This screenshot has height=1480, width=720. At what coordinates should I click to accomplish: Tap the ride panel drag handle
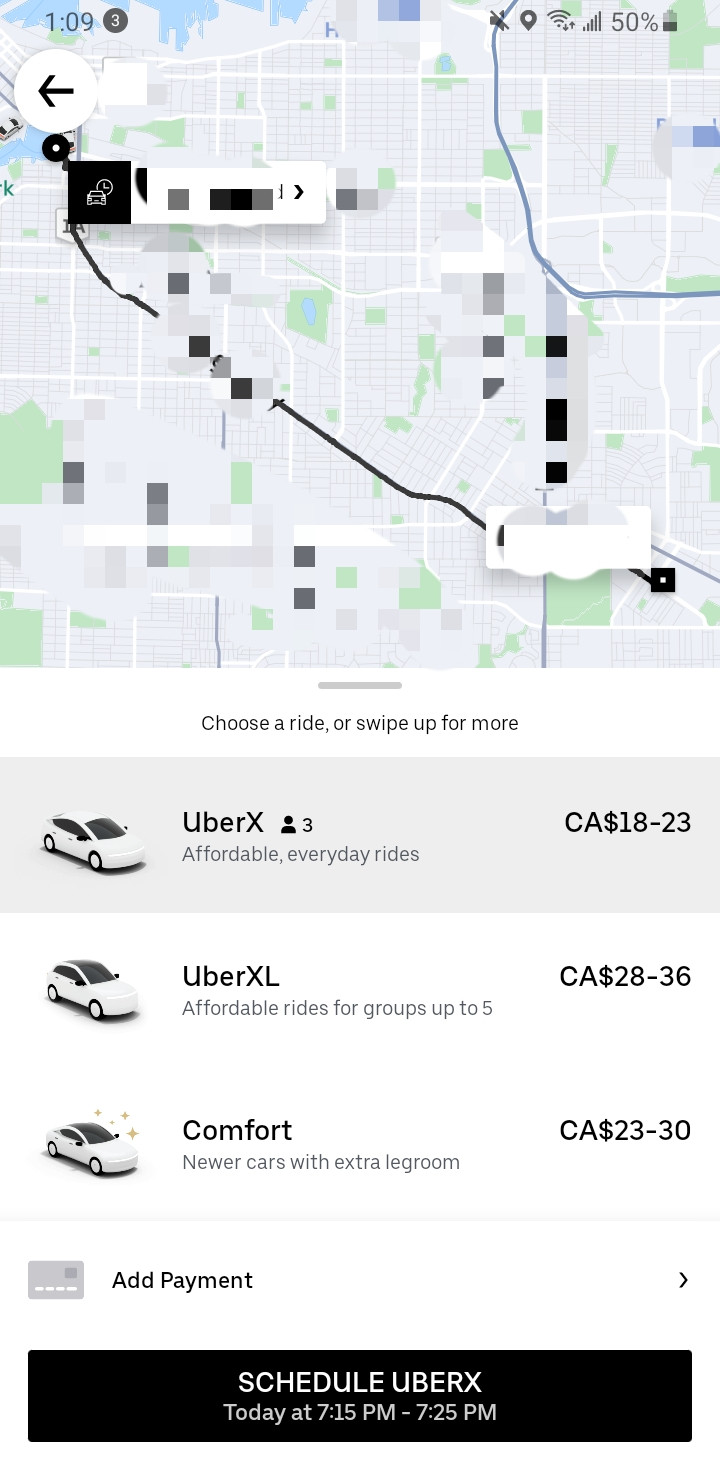pyautogui.click(x=359, y=685)
